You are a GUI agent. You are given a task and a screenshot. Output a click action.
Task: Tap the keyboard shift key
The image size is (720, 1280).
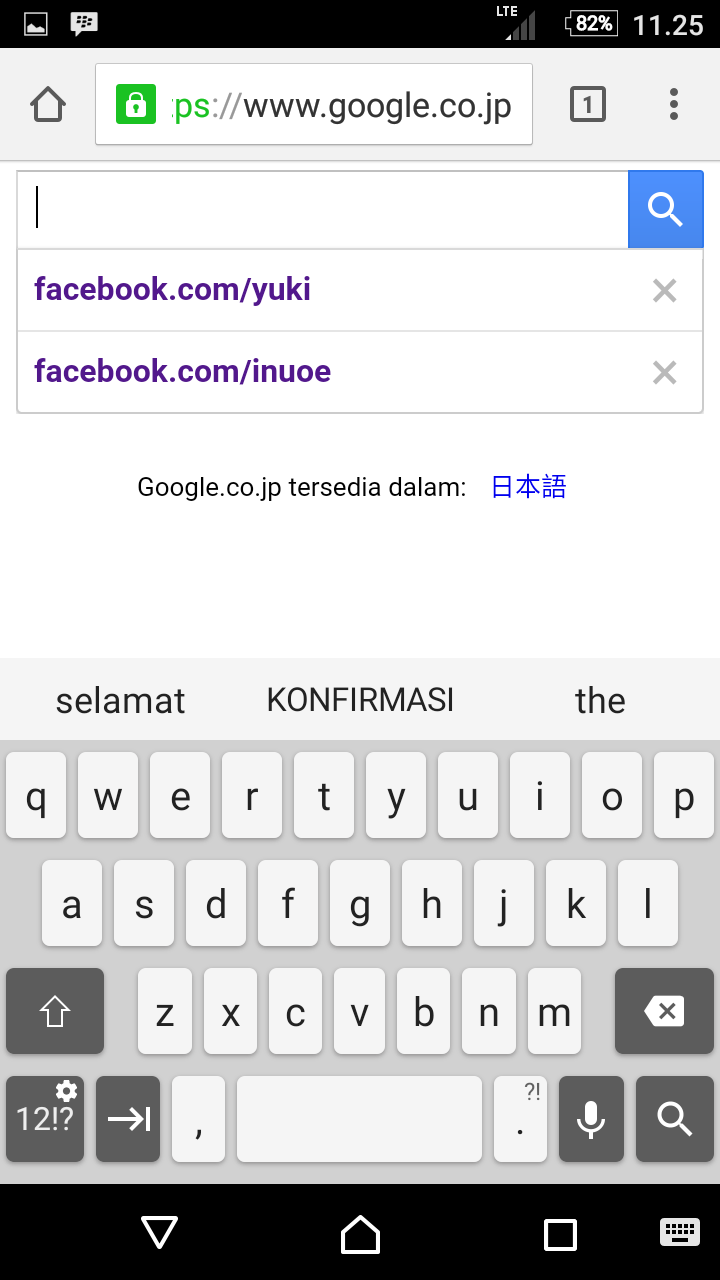55,1012
